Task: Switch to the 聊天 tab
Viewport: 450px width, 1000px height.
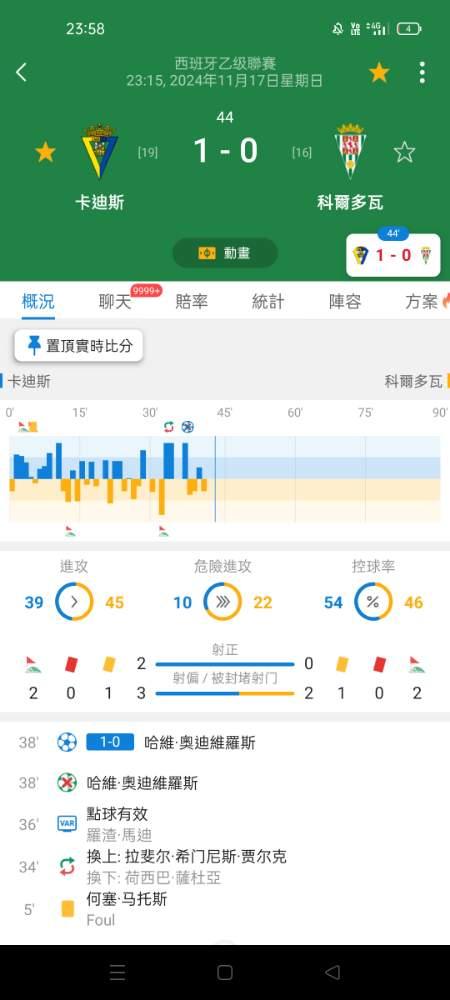Action: (115, 302)
